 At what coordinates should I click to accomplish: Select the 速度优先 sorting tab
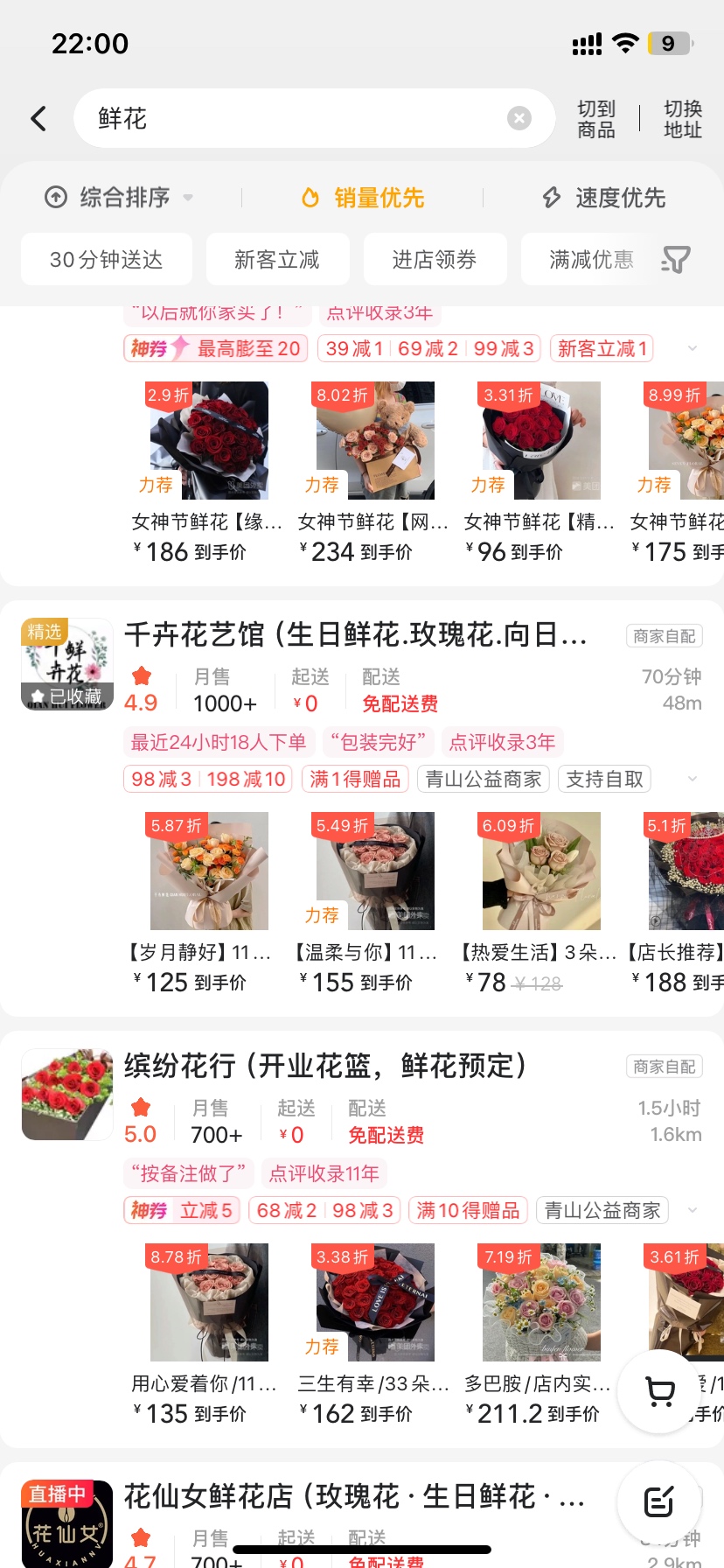(x=604, y=198)
